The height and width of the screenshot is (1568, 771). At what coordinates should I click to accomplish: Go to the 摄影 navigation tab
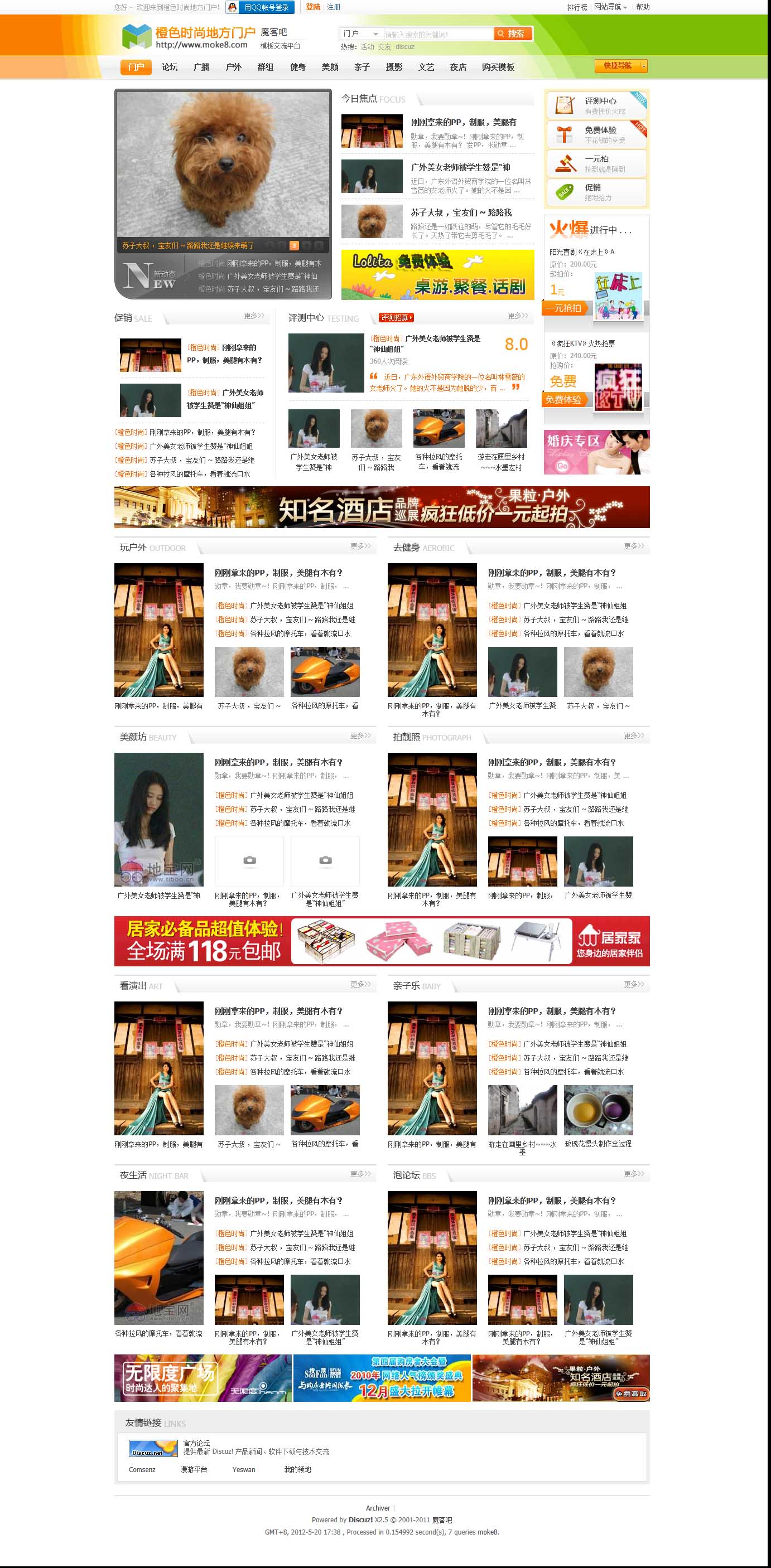394,67
